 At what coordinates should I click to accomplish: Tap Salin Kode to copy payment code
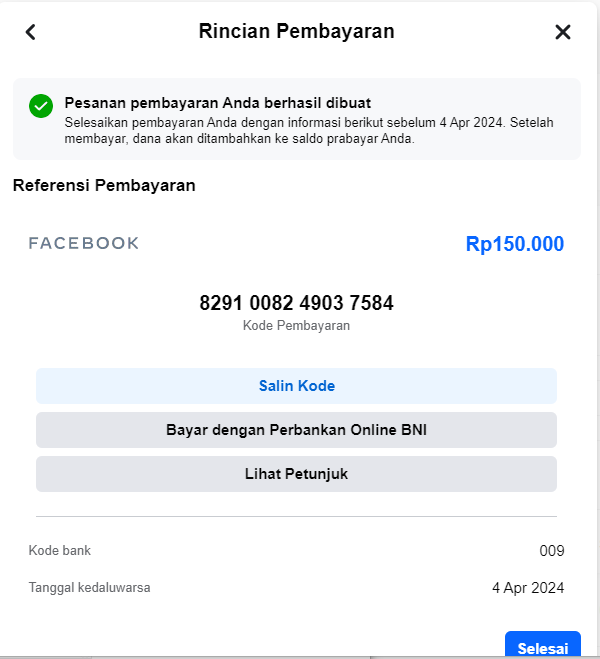296,386
